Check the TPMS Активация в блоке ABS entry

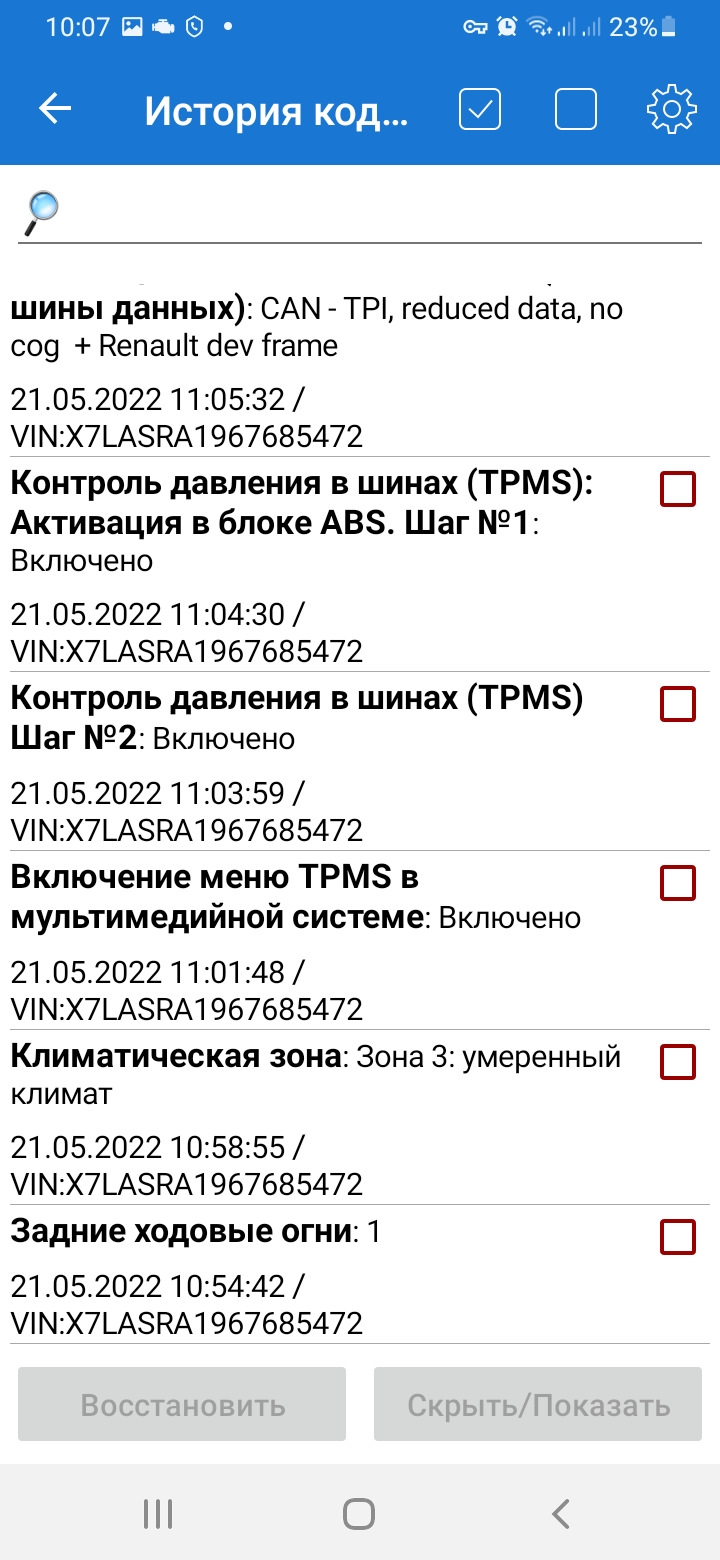[x=678, y=489]
